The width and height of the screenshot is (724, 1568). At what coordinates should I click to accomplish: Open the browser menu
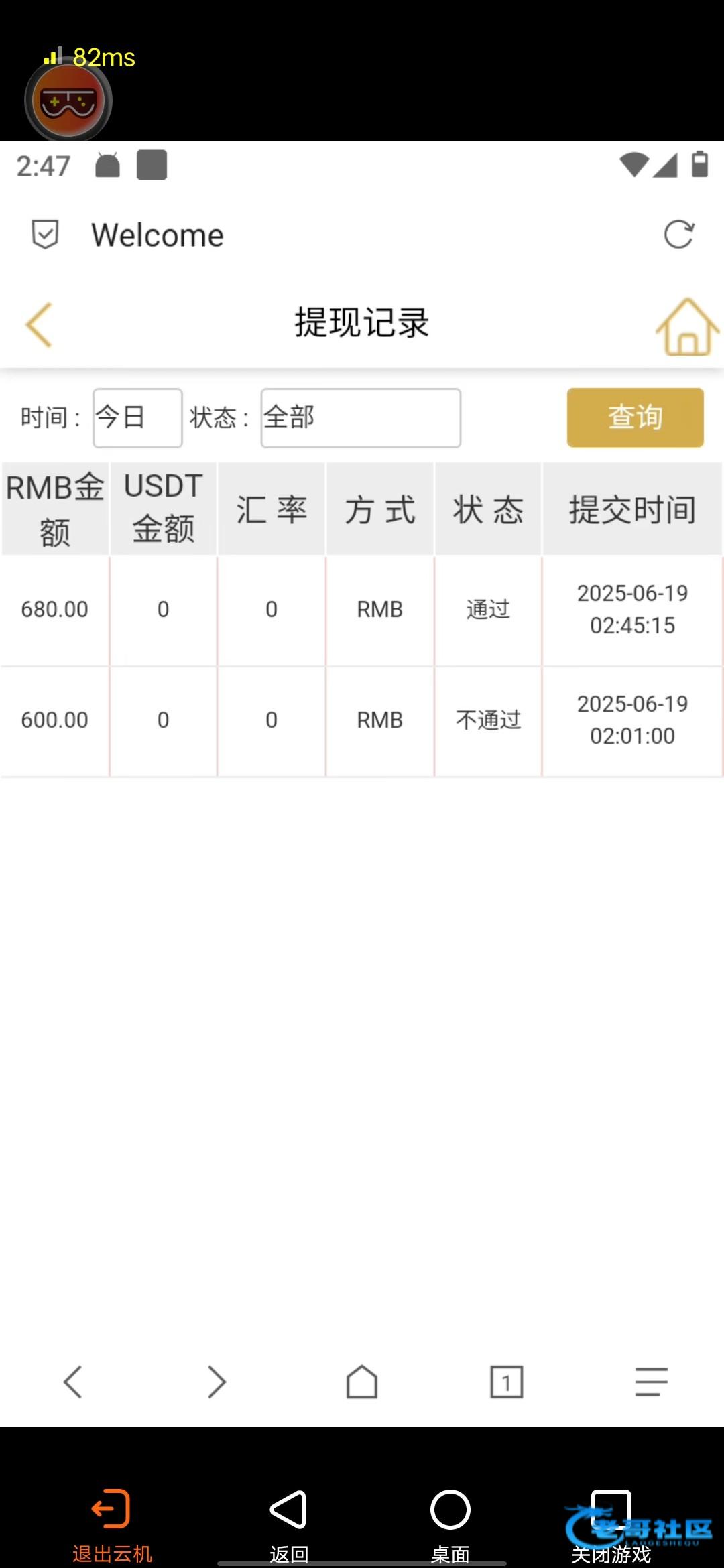point(652,1382)
